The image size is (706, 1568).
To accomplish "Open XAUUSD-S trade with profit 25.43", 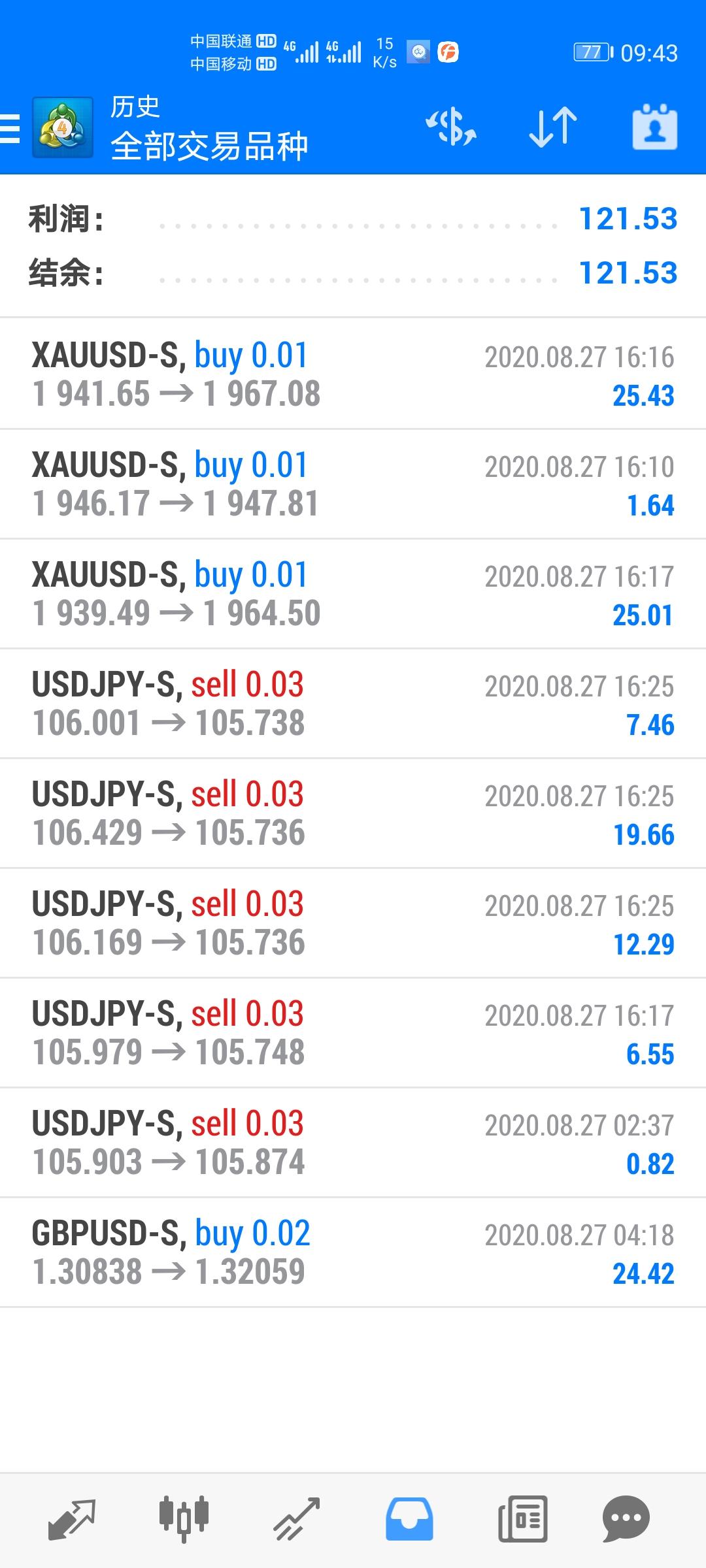I will (x=353, y=374).
